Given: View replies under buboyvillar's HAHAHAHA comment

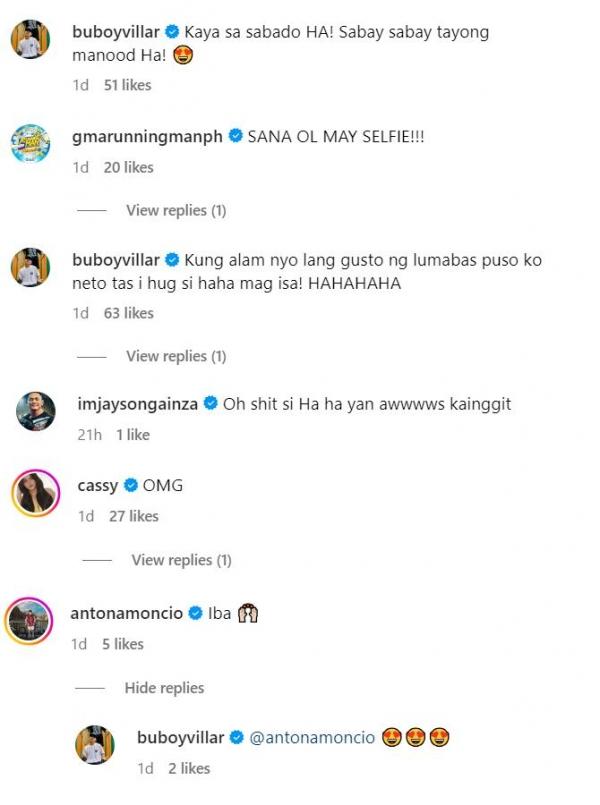Looking at the screenshot, I should click(175, 356).
